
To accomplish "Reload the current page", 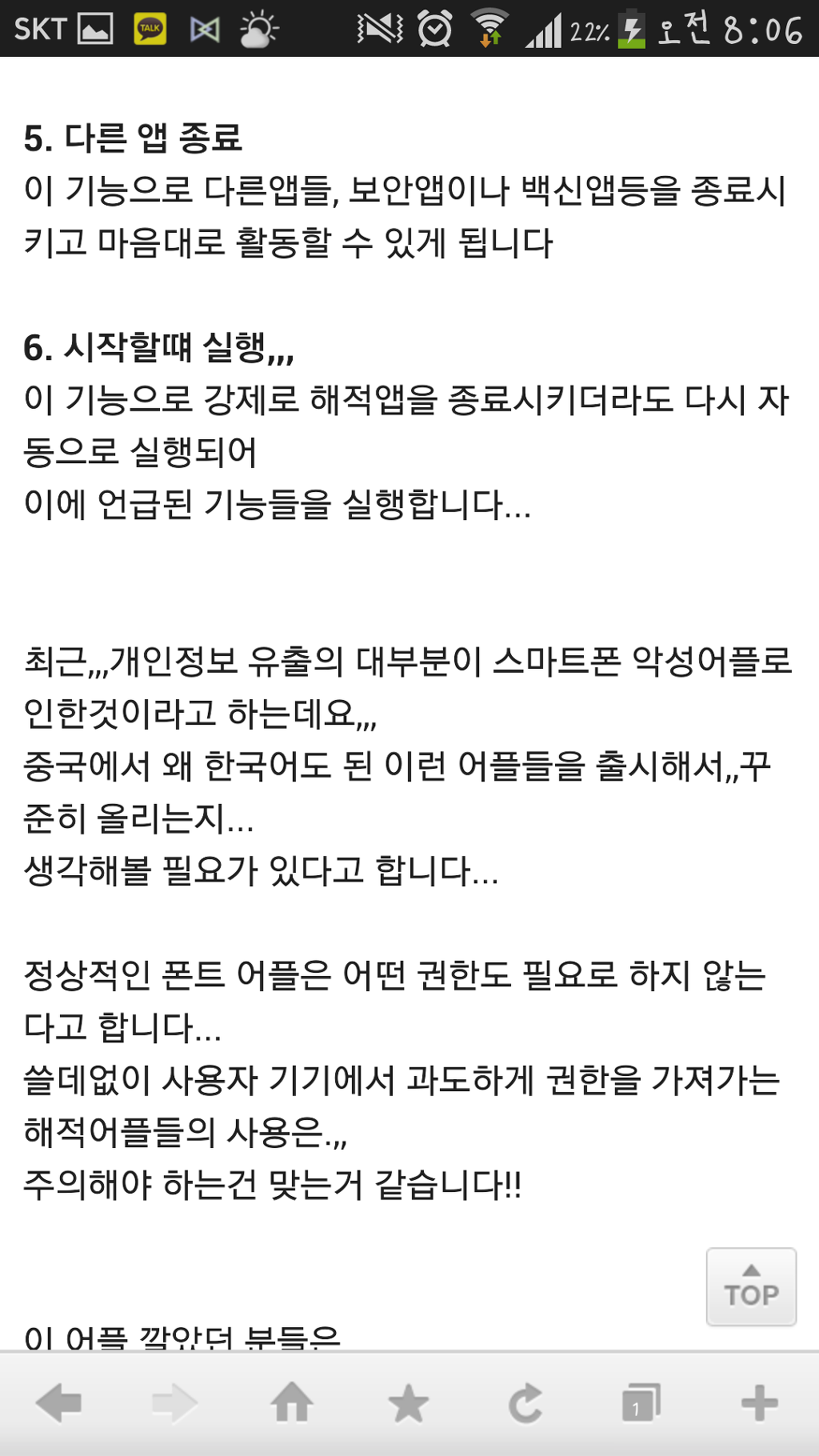I will (x=525, y=1403).
